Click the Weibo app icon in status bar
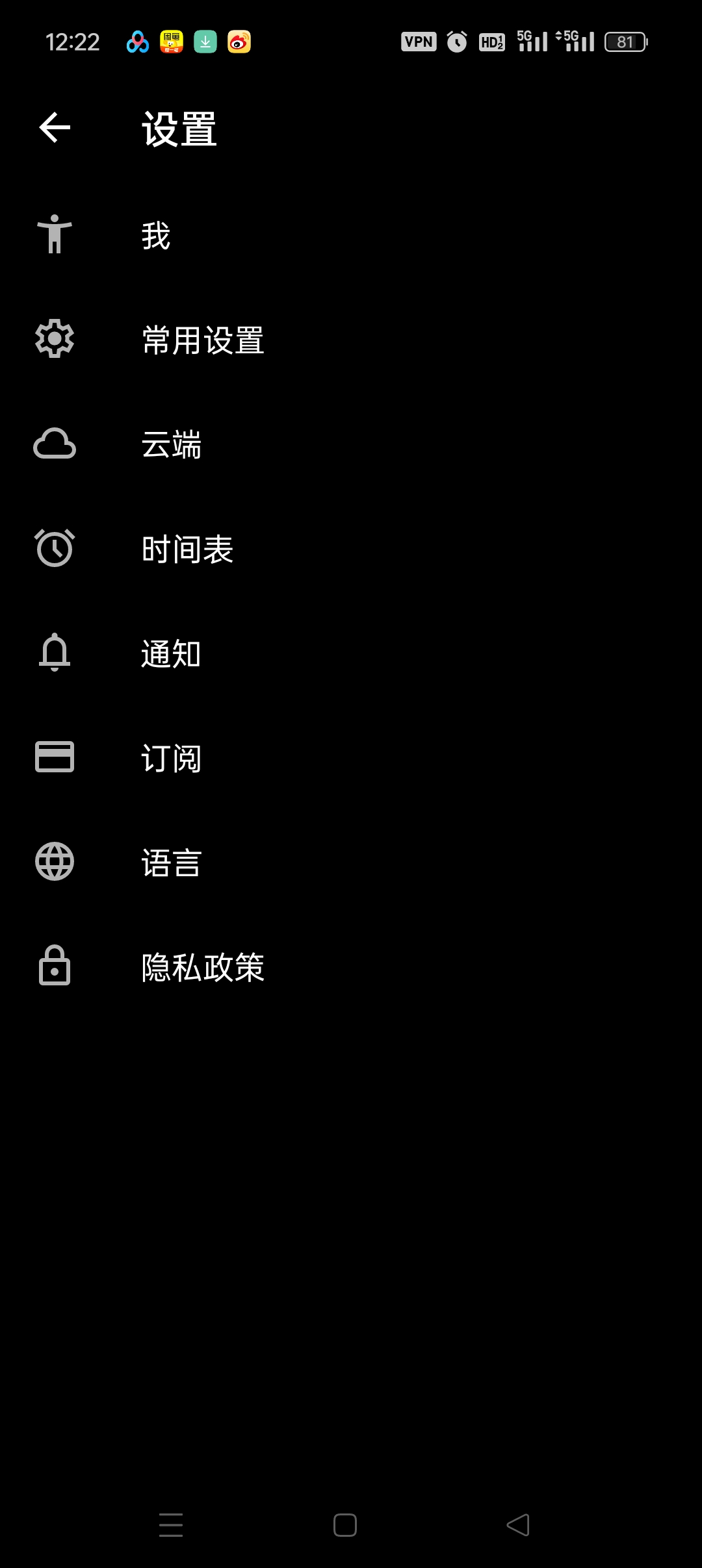The image size is (702, 1568). click(x=239, y=41)
